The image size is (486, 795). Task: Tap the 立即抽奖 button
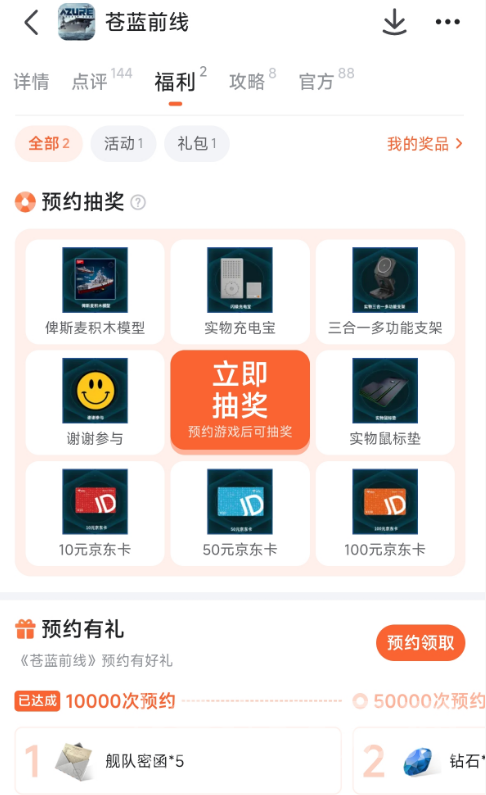pos(240,400)
